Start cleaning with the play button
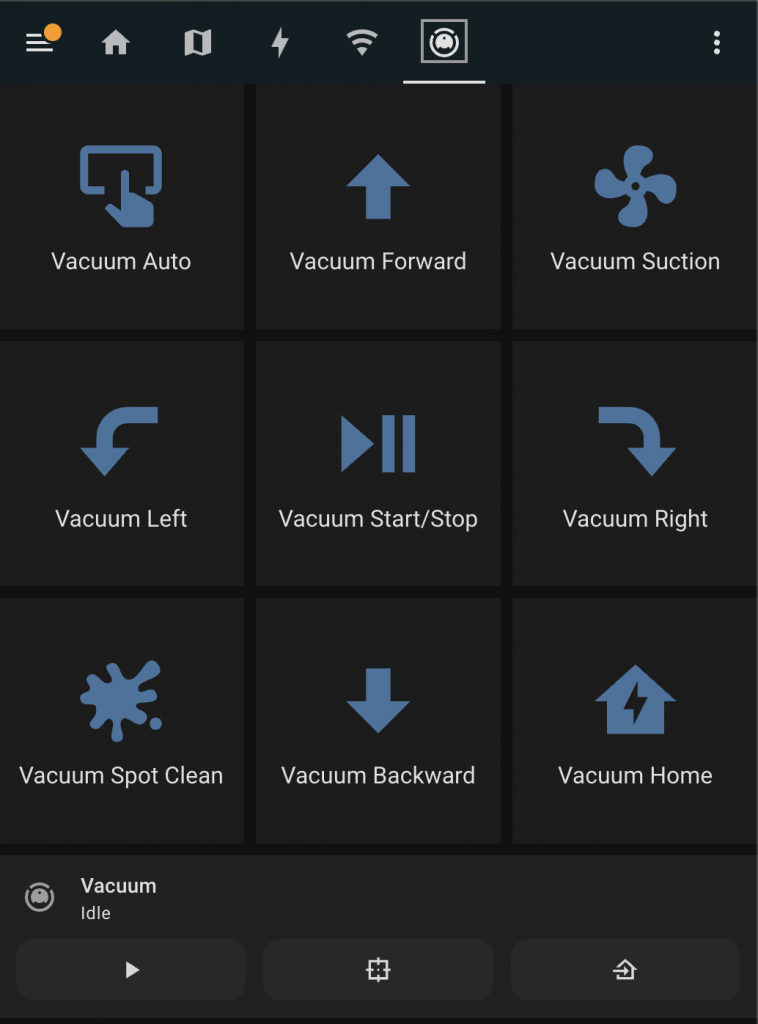The width and height of the screenshot is (758, 1024). click(x=131, y=969)
